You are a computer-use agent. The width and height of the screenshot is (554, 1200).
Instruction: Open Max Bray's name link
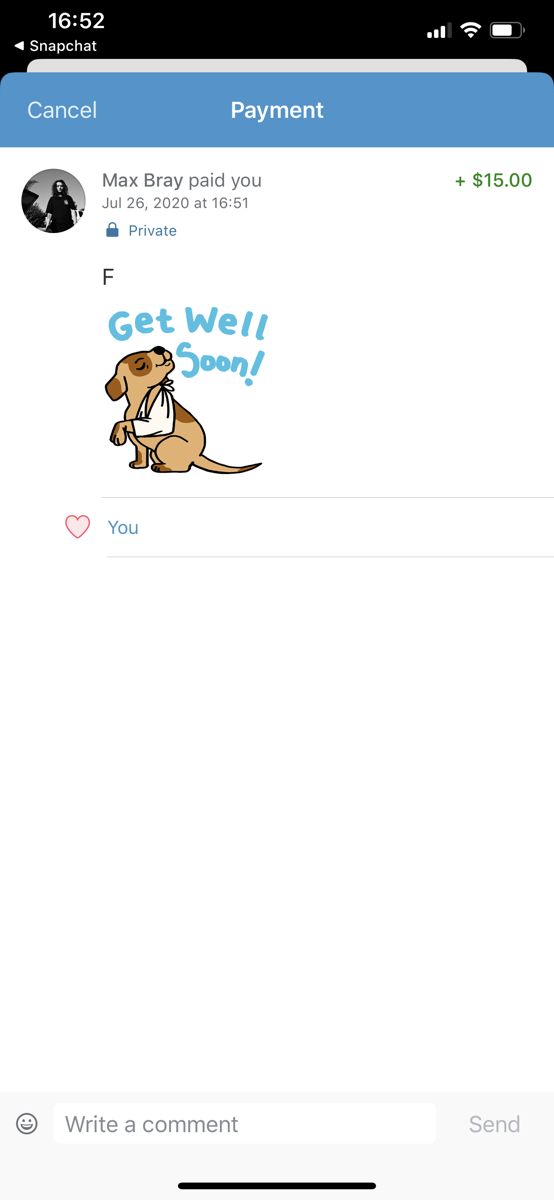click(x=142, y=180)
